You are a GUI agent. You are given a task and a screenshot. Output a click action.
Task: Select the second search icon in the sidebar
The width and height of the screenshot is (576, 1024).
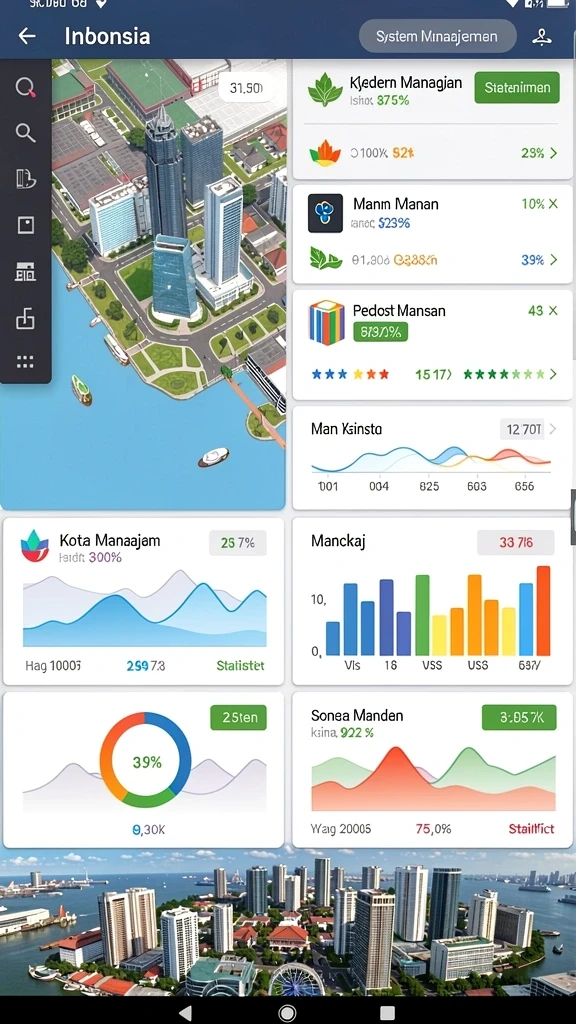click(25, 133)
